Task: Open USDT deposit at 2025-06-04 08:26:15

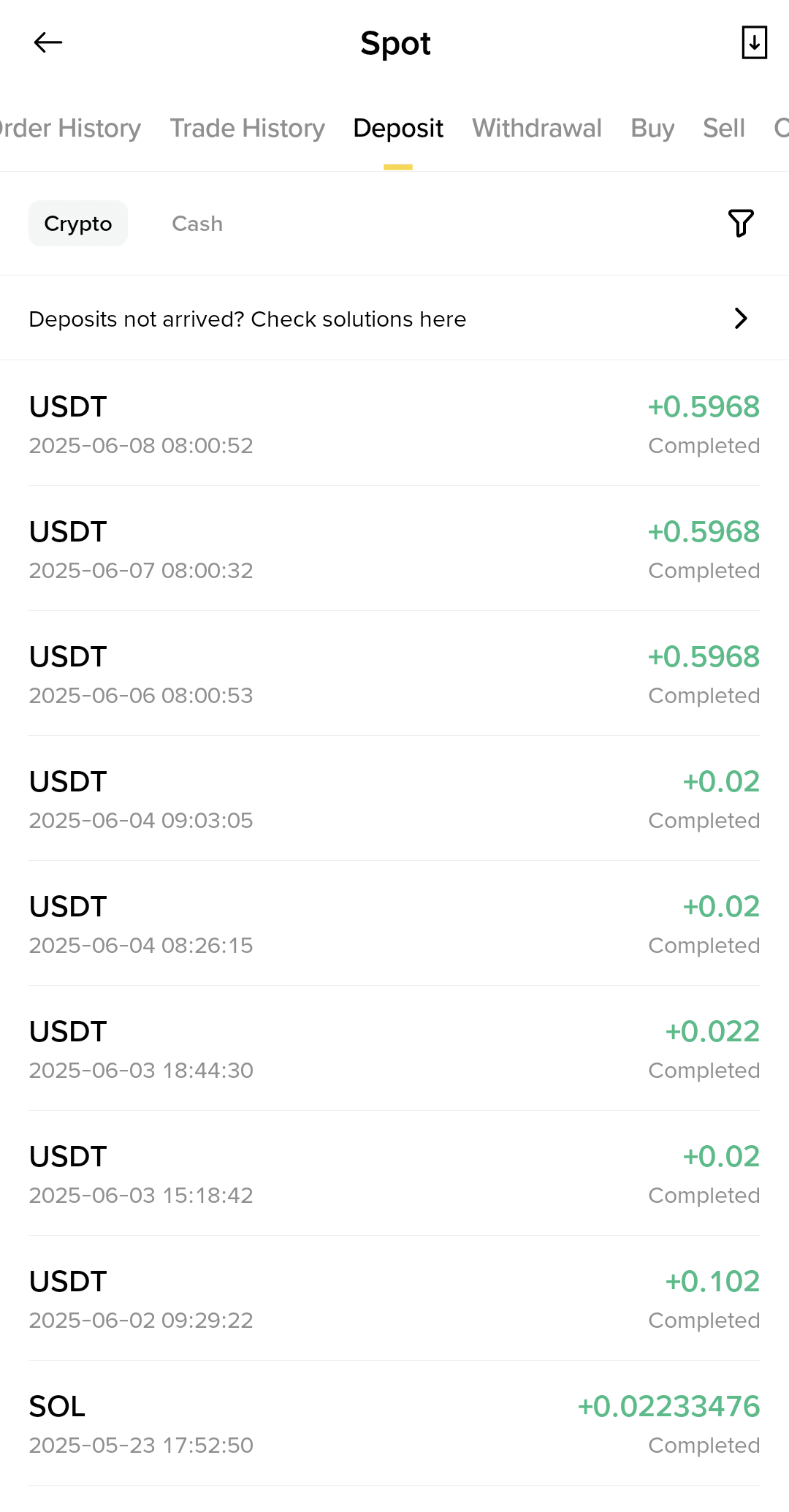Action: (x=394, y=924)
